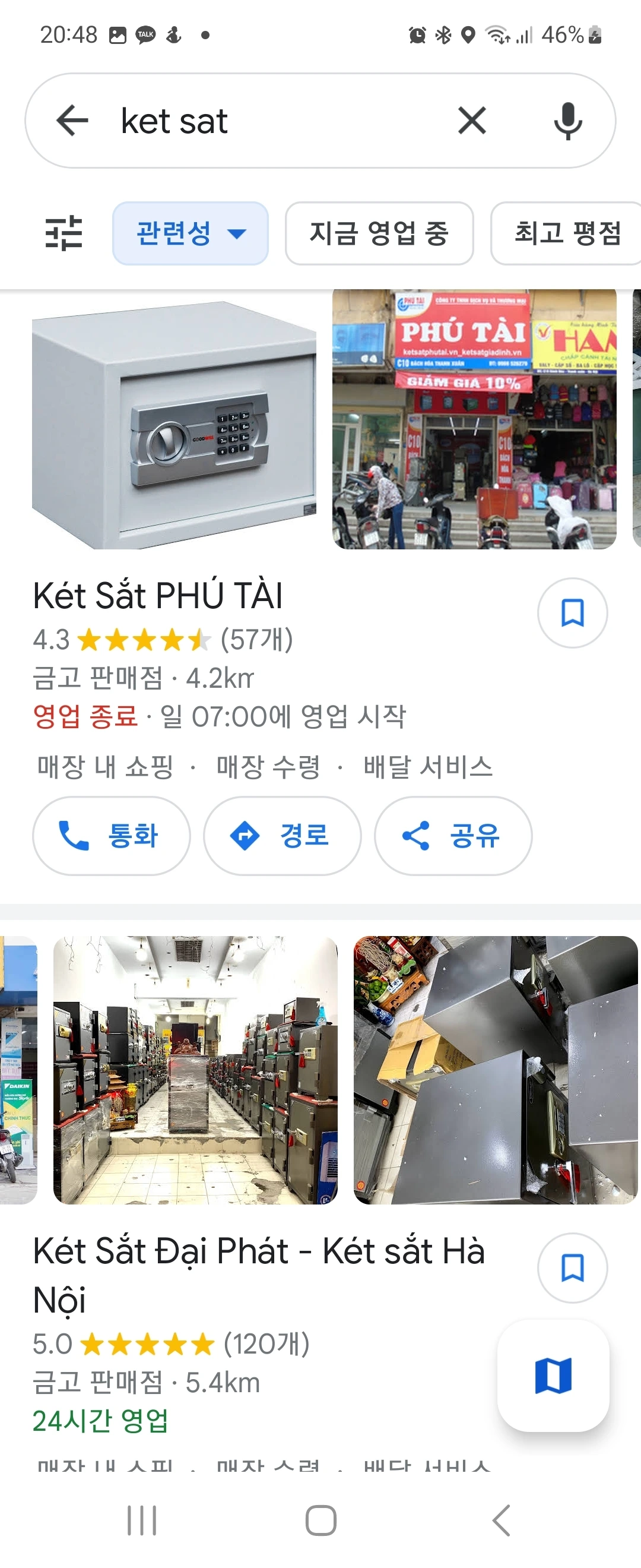Call Két Sắt PHÚ TÀI via 통화
641x1568 pixels.
tap(110, 835)
